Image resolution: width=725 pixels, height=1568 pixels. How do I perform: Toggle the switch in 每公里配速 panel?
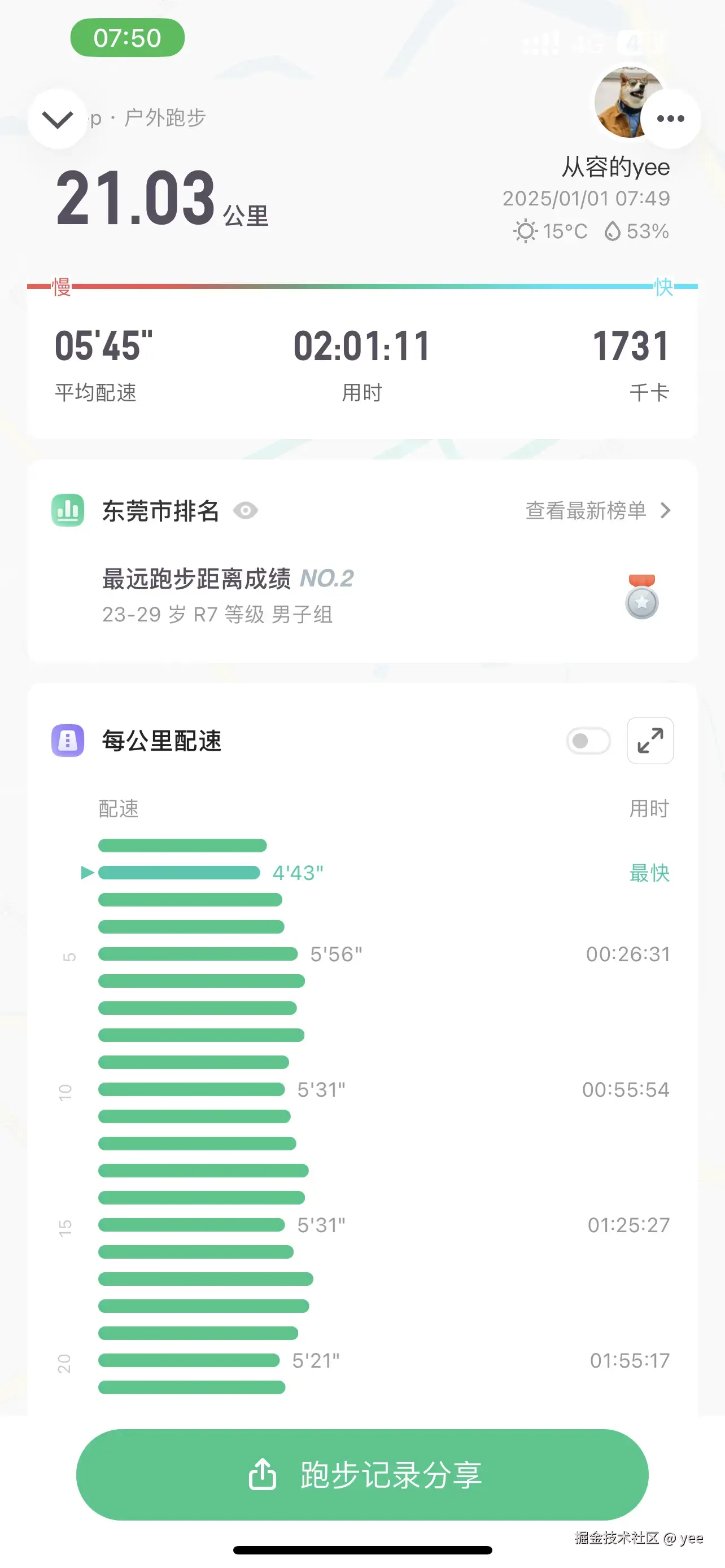[587, 741]
